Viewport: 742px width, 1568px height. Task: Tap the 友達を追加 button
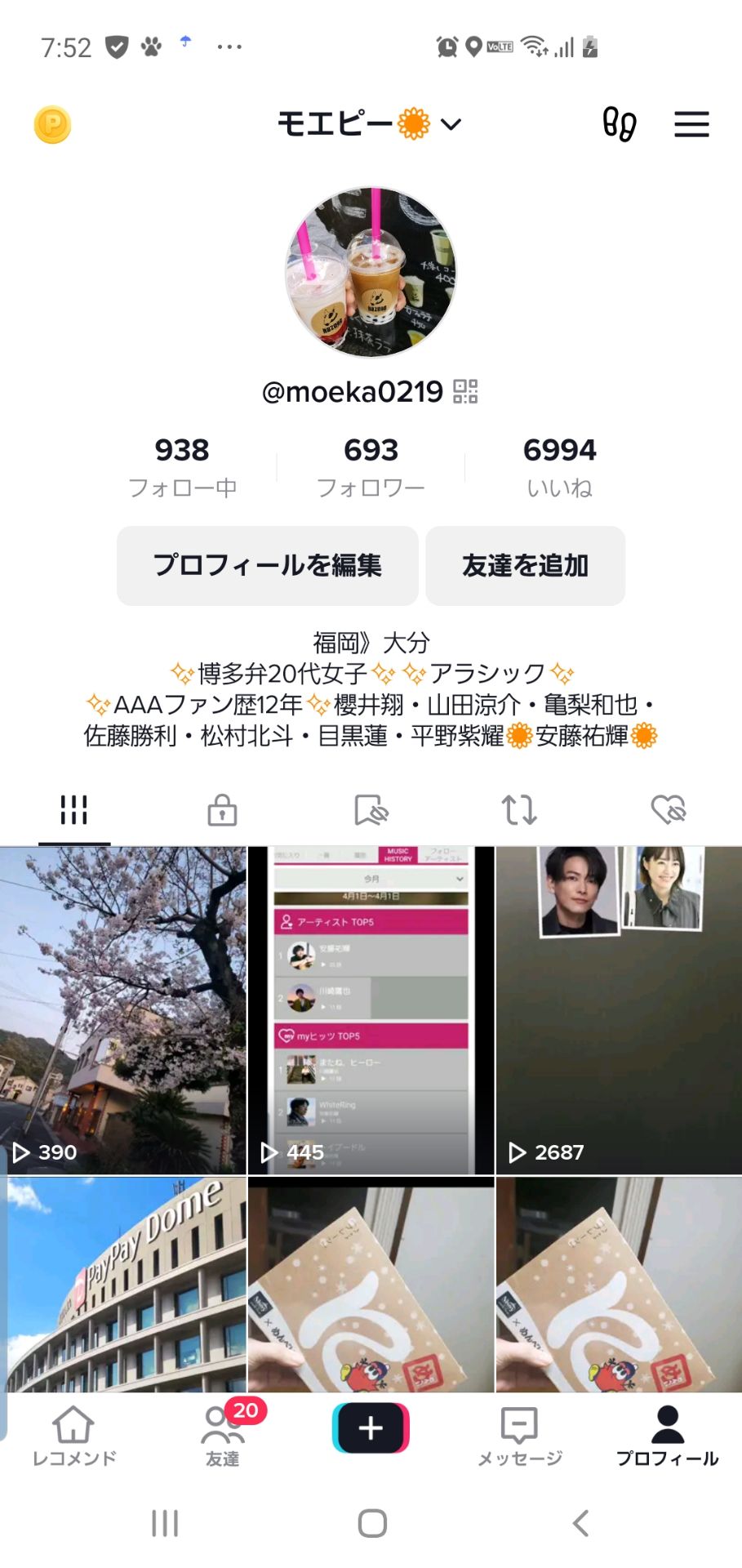[x=525, y=566]
